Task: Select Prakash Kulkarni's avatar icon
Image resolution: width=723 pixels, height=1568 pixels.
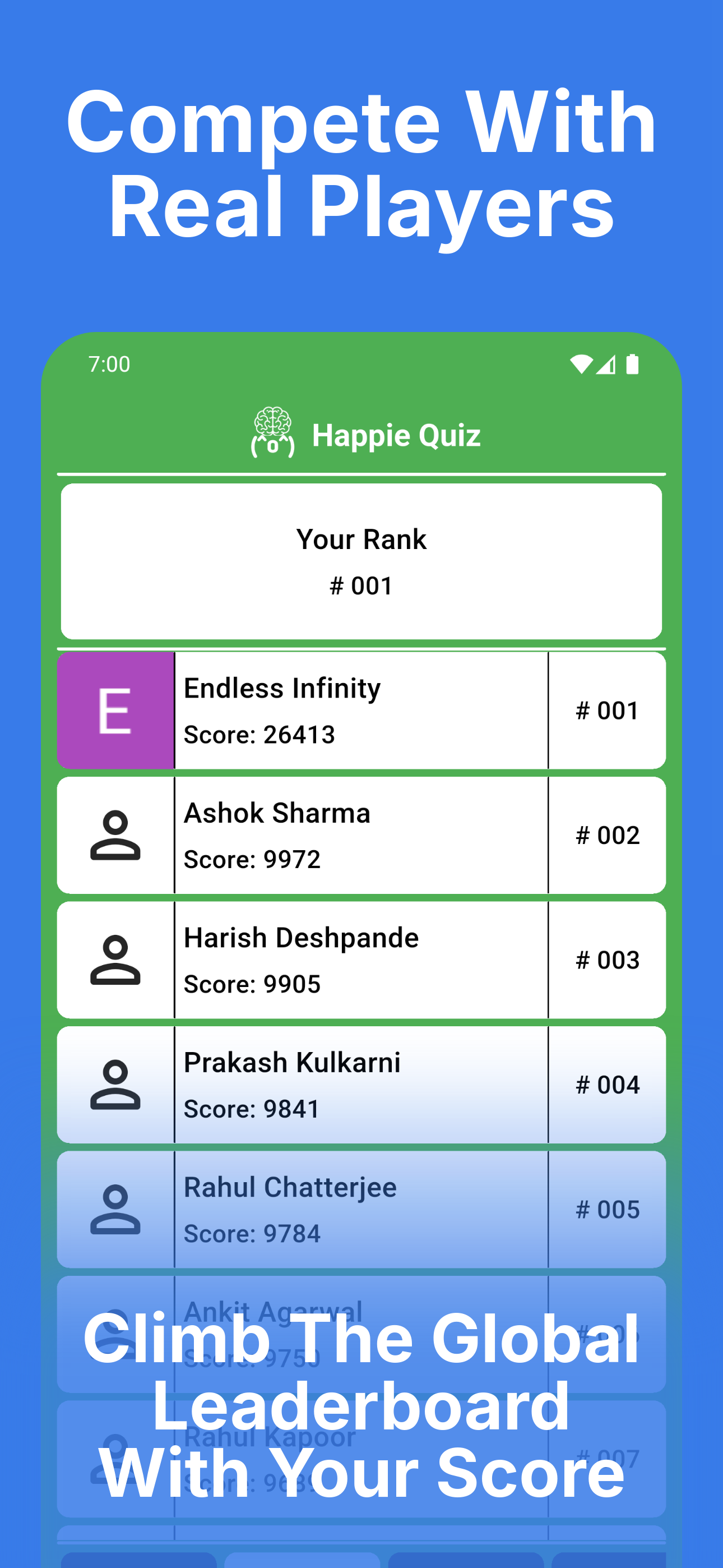Action: 115,1085
